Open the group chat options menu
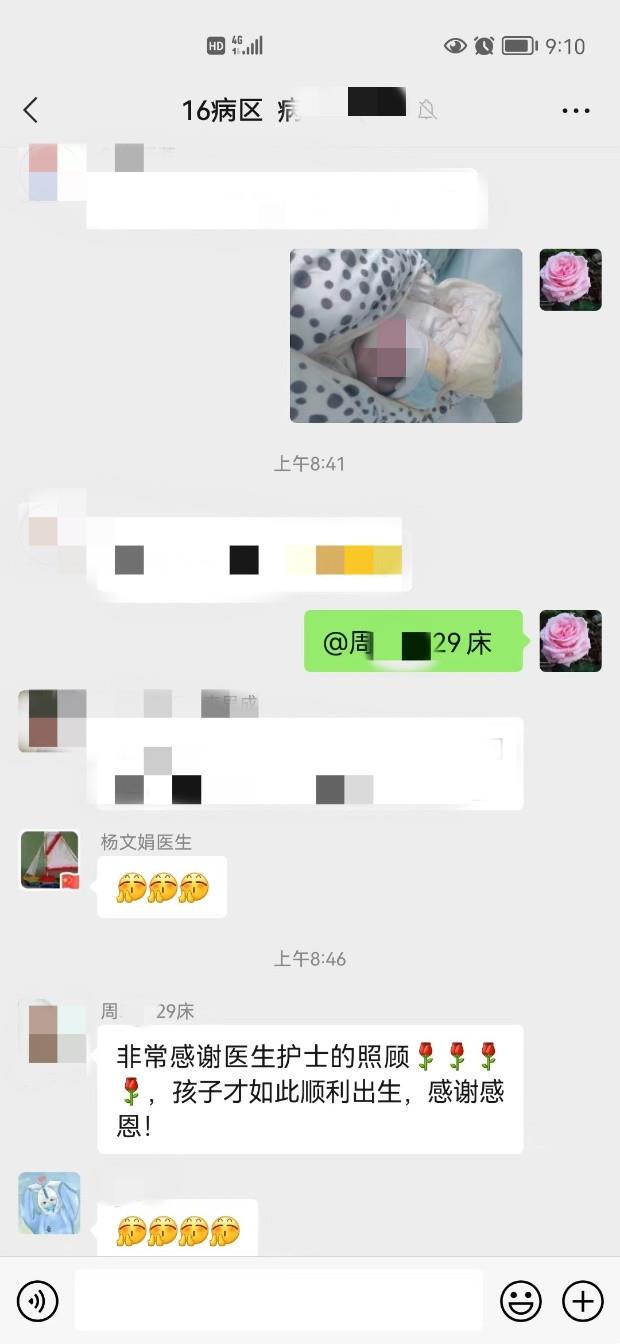 (576, 110)
